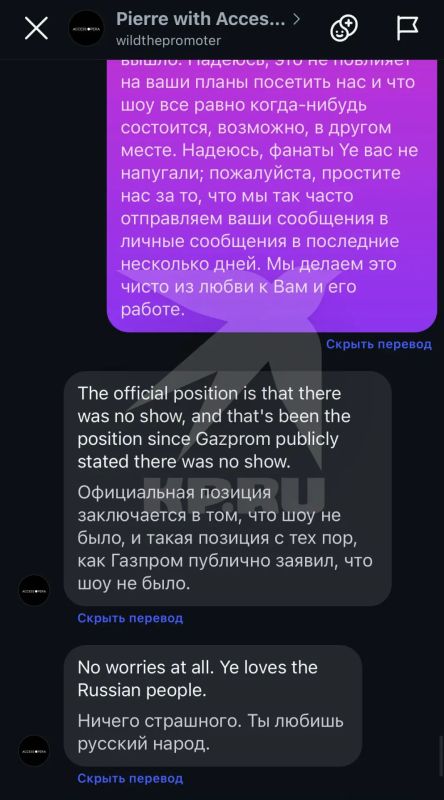This screenshot has width=444, height=800.
Task: Close the chat with the X icon
Action: point(36,28)
